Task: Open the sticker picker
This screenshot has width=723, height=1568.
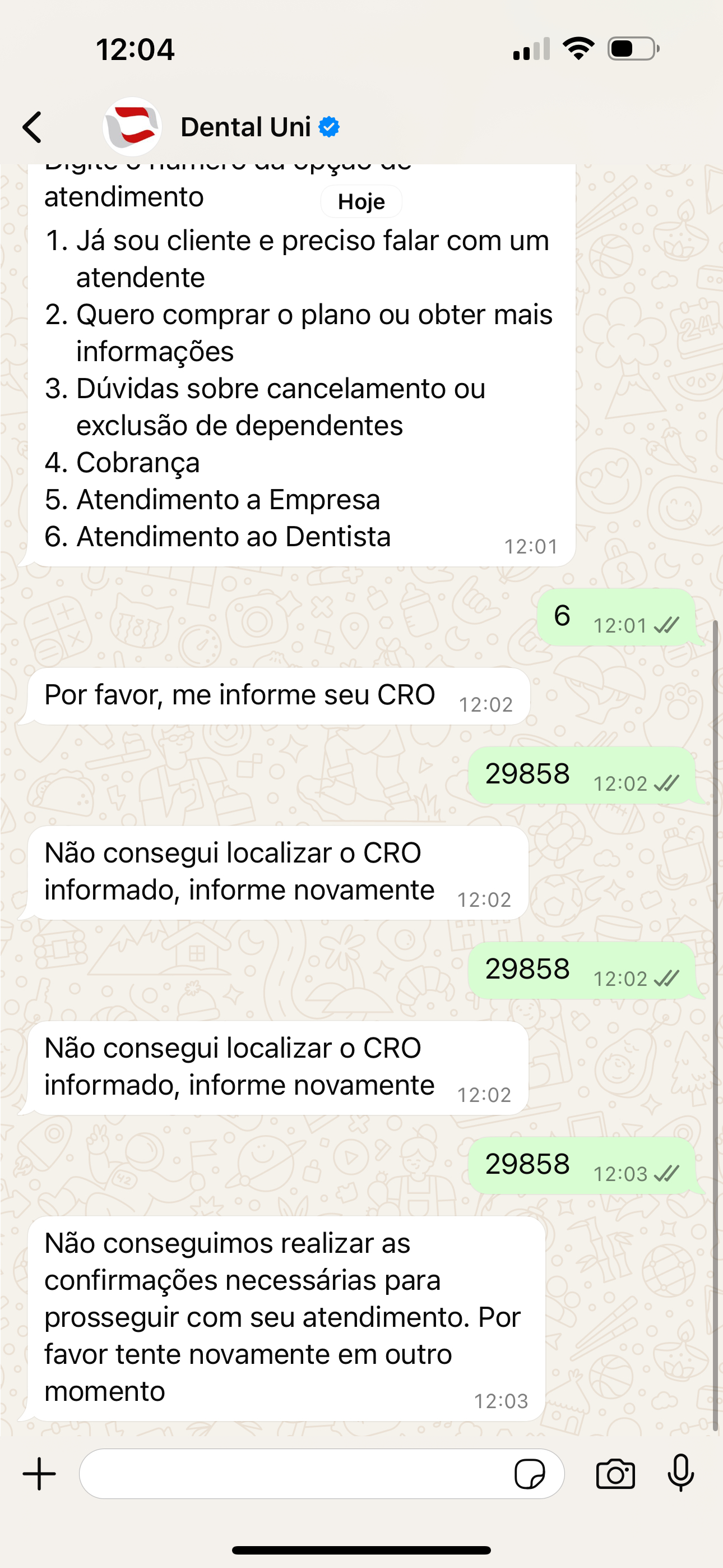Action: coord(530,1474)
